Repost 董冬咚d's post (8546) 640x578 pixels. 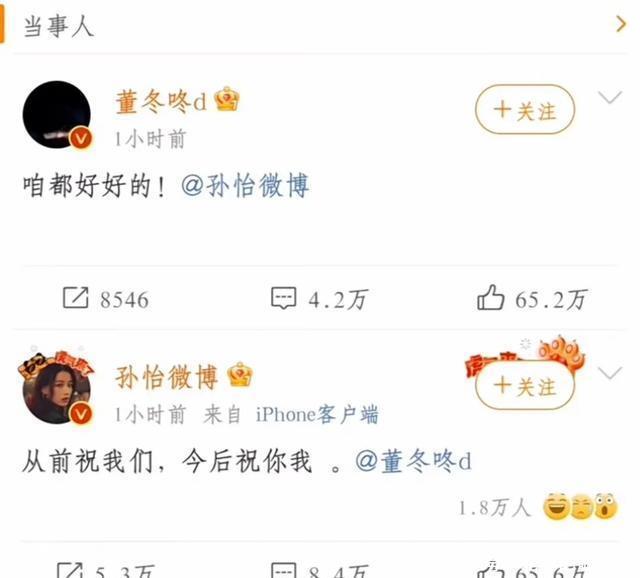point(105,298)
